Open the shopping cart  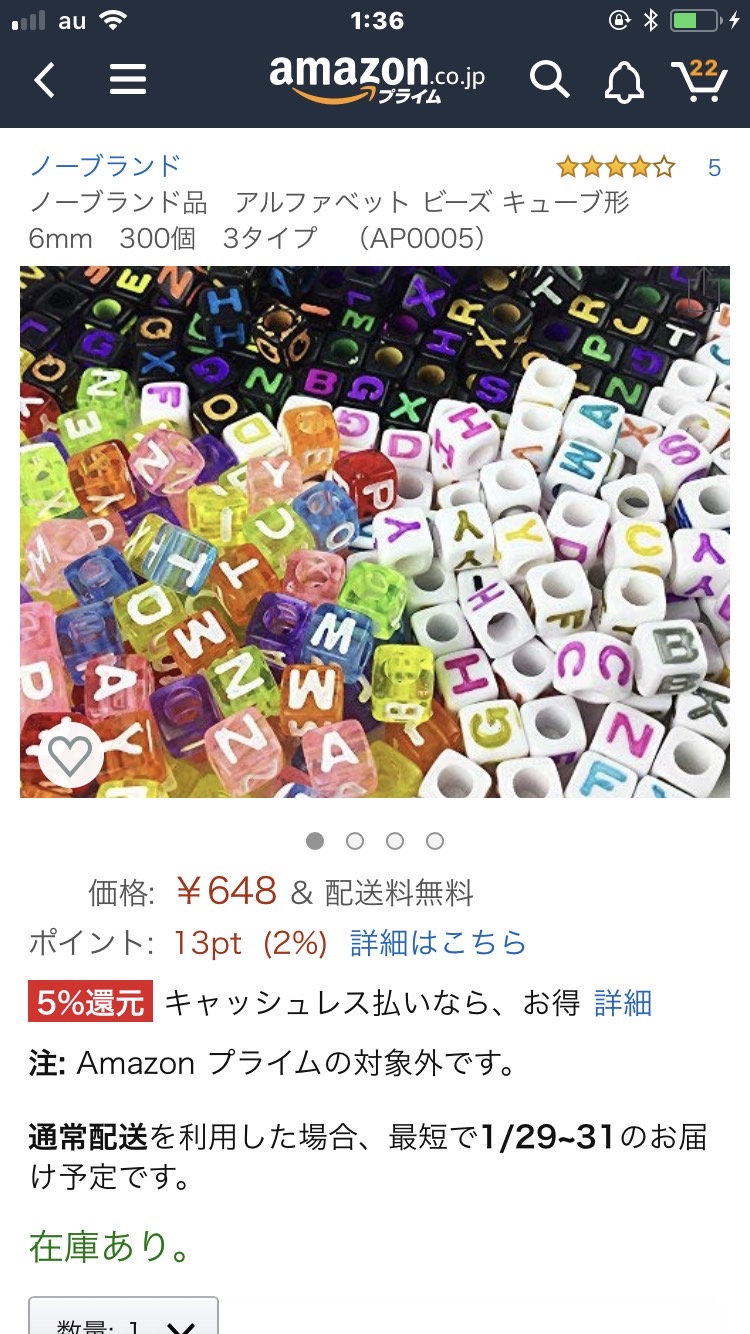pyautogui.click(x=699, y=80)
